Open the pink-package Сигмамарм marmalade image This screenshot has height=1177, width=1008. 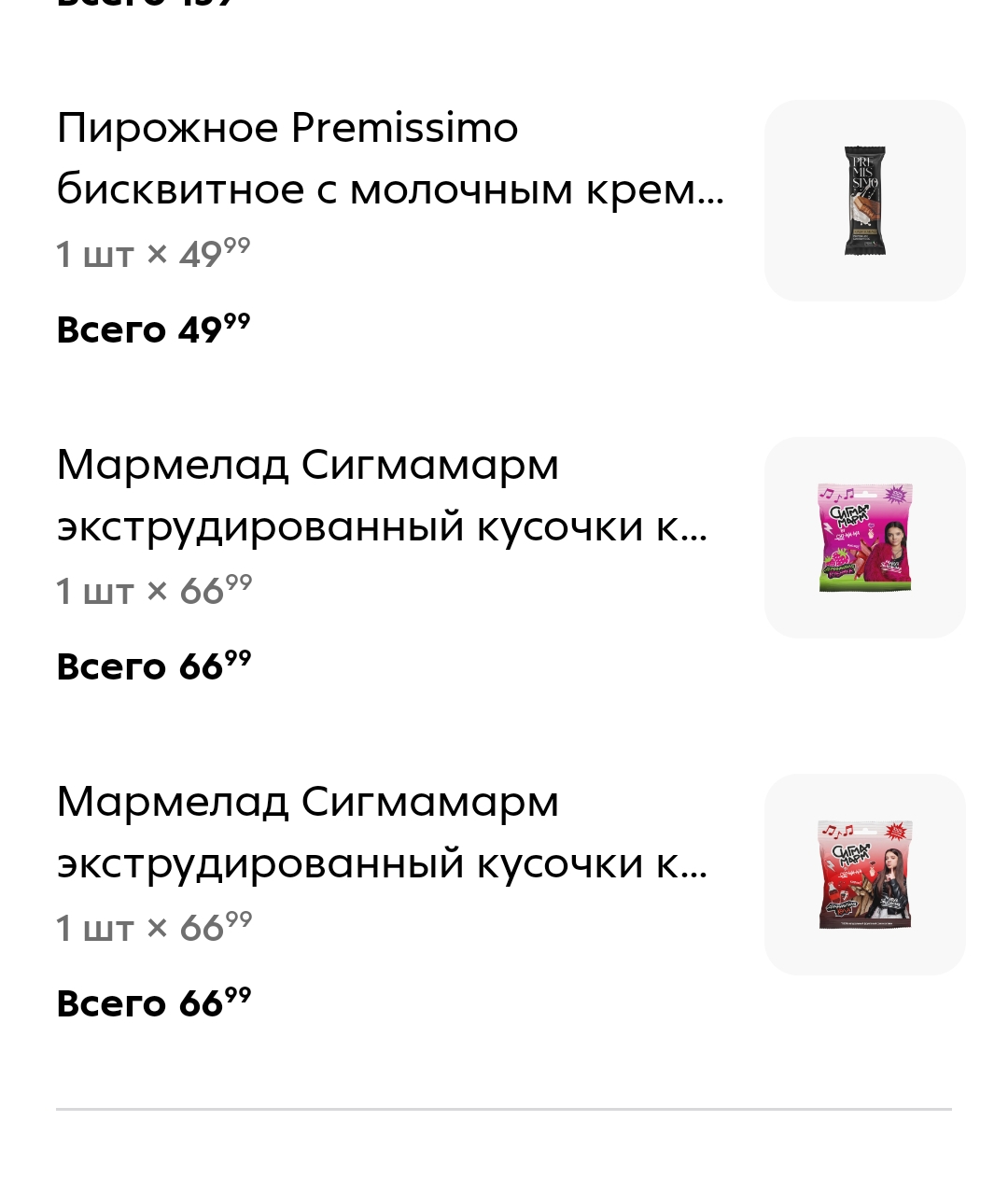pyautogui.click(x=864, y=538)
